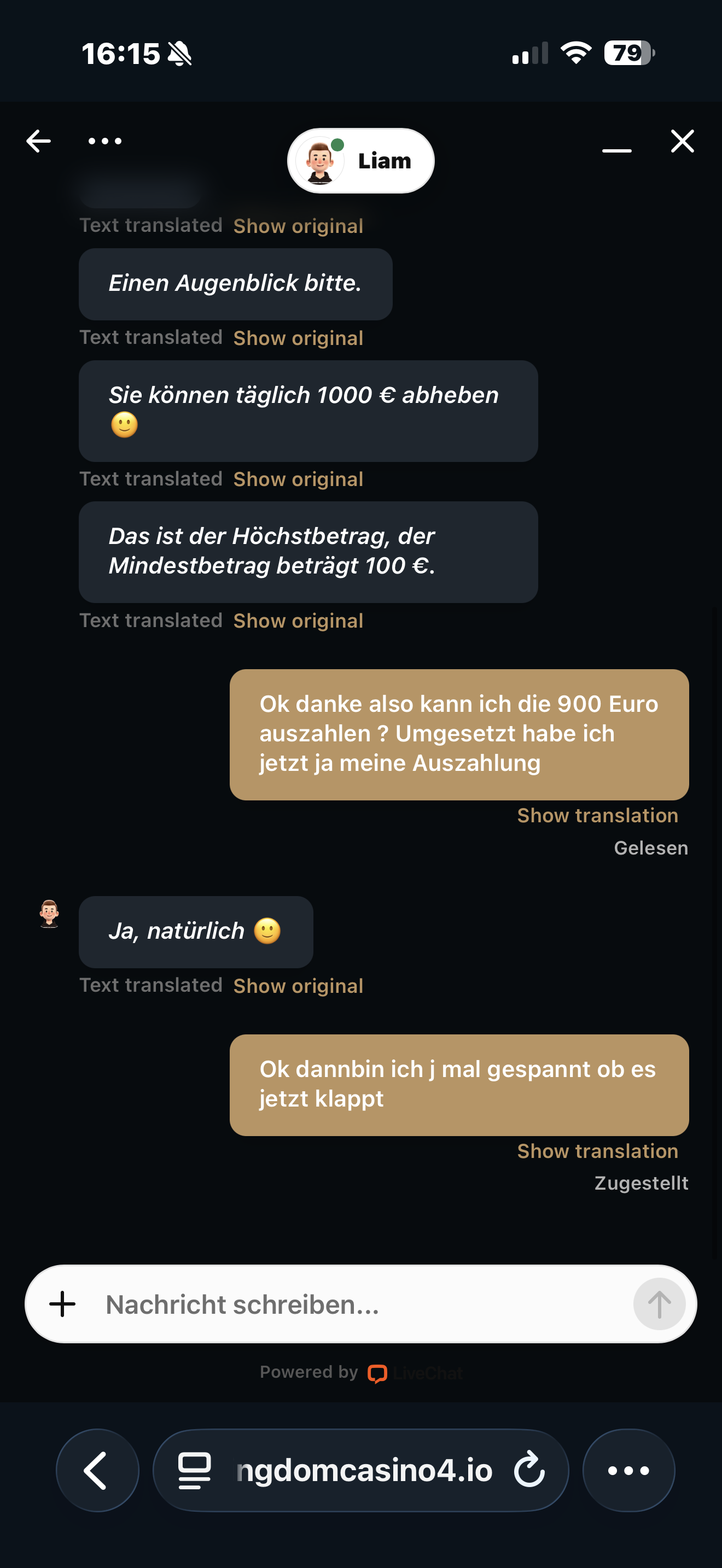
Task: Close the live chat
Action: [x=682, y=141]
